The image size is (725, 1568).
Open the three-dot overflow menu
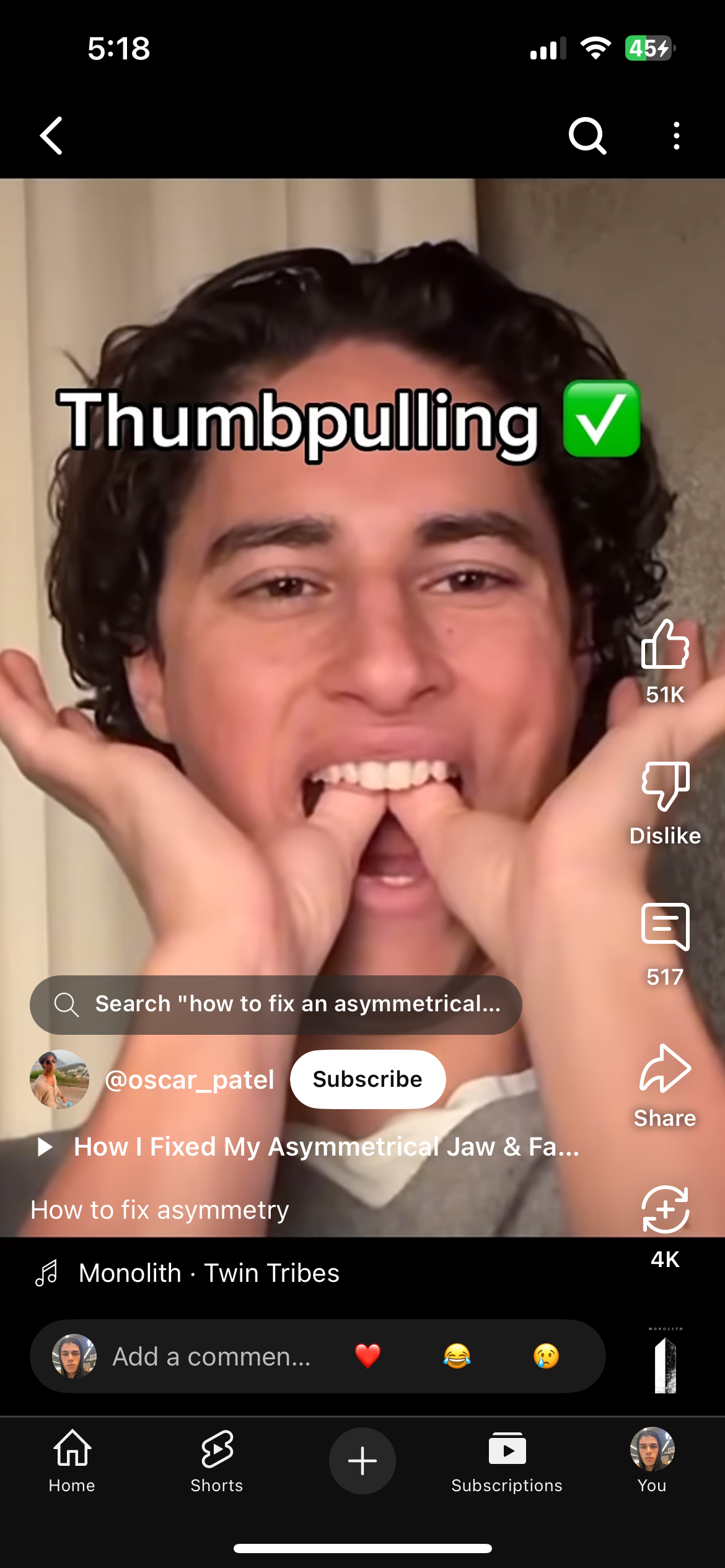[x=676, y=136]
